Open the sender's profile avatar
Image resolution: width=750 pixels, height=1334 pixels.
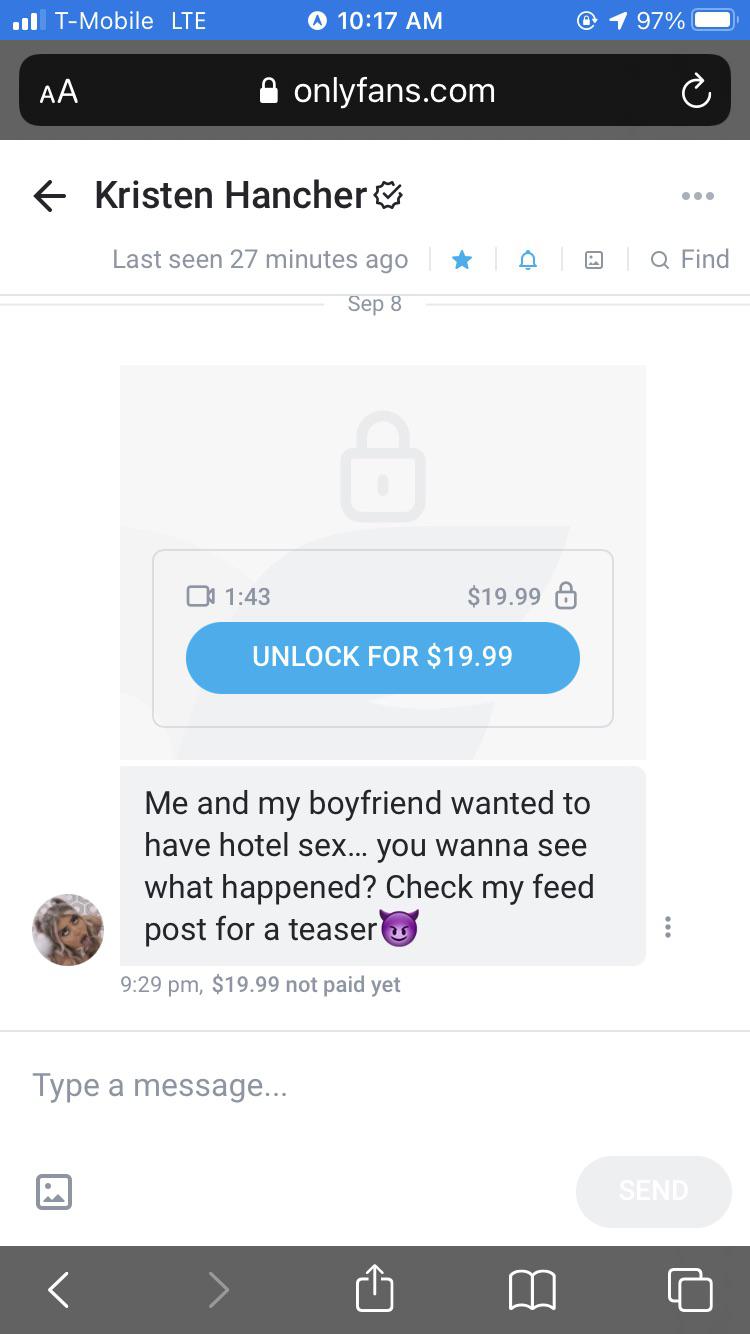(x=68, y=929)
